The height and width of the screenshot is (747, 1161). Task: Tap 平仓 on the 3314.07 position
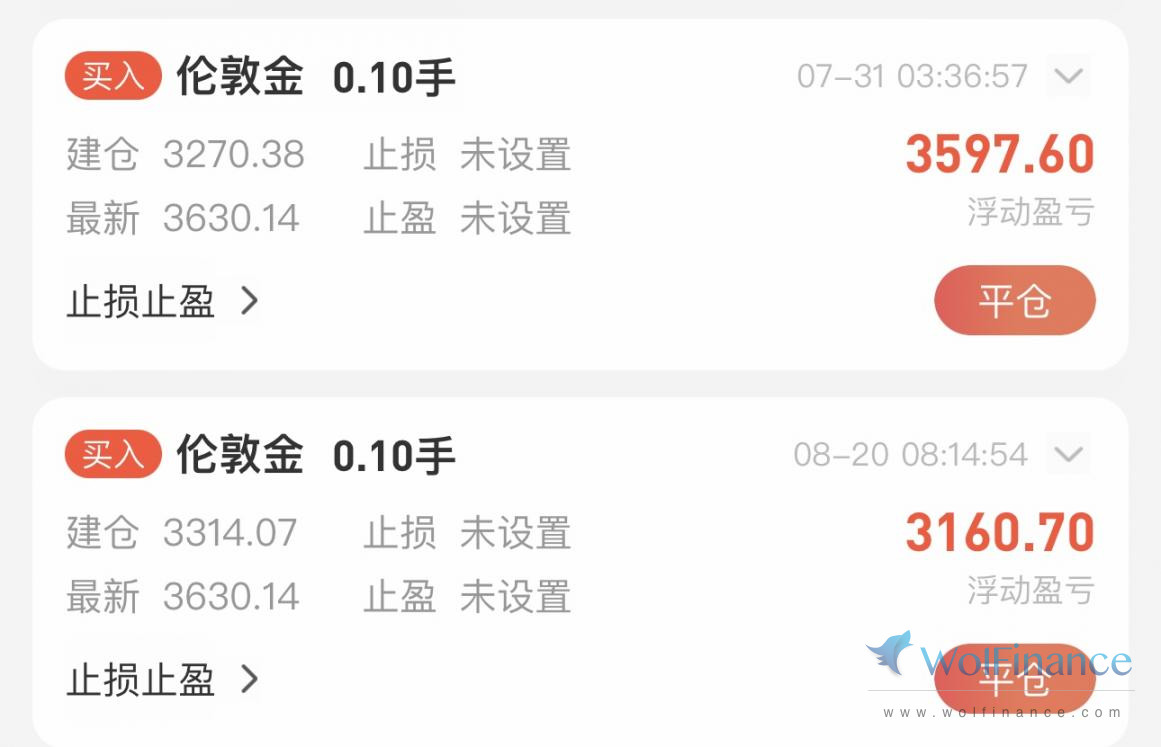point(1014,680)
